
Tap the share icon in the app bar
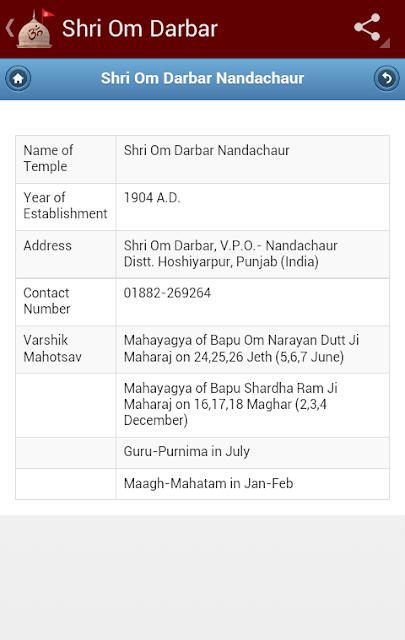click(367, 28)
